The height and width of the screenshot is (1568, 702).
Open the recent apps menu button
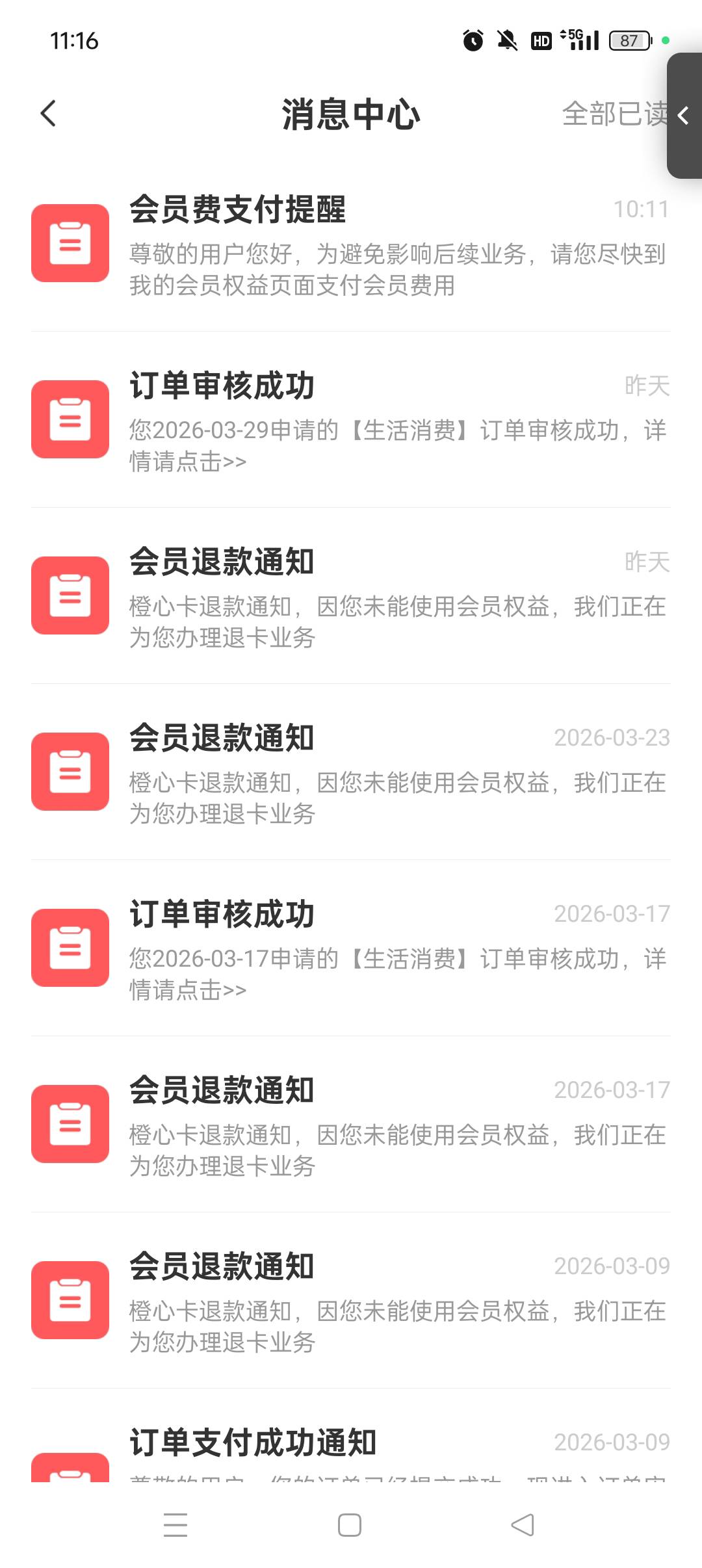(x=175, y=1525)
